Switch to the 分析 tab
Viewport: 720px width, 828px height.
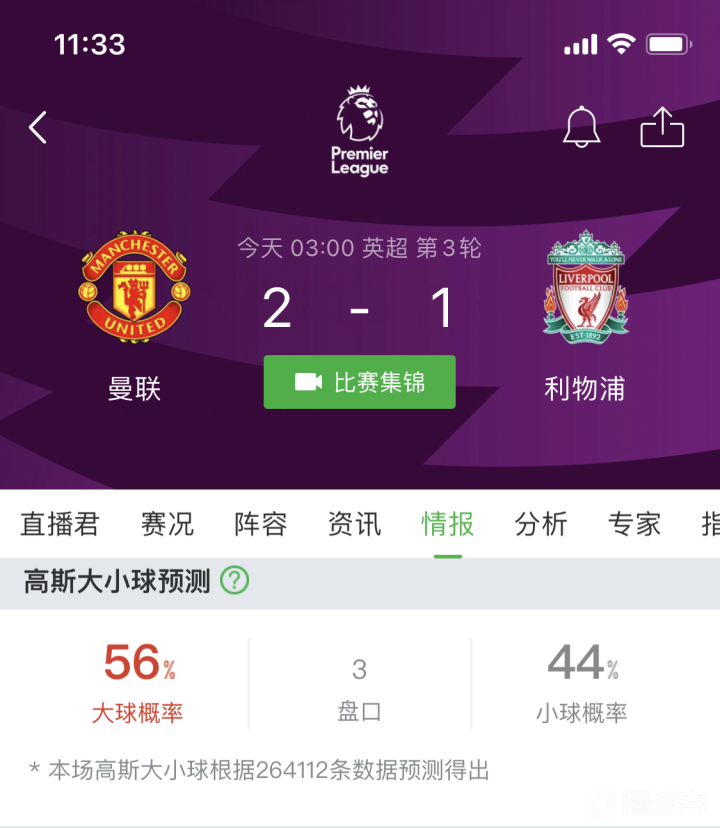coord(541,523)
